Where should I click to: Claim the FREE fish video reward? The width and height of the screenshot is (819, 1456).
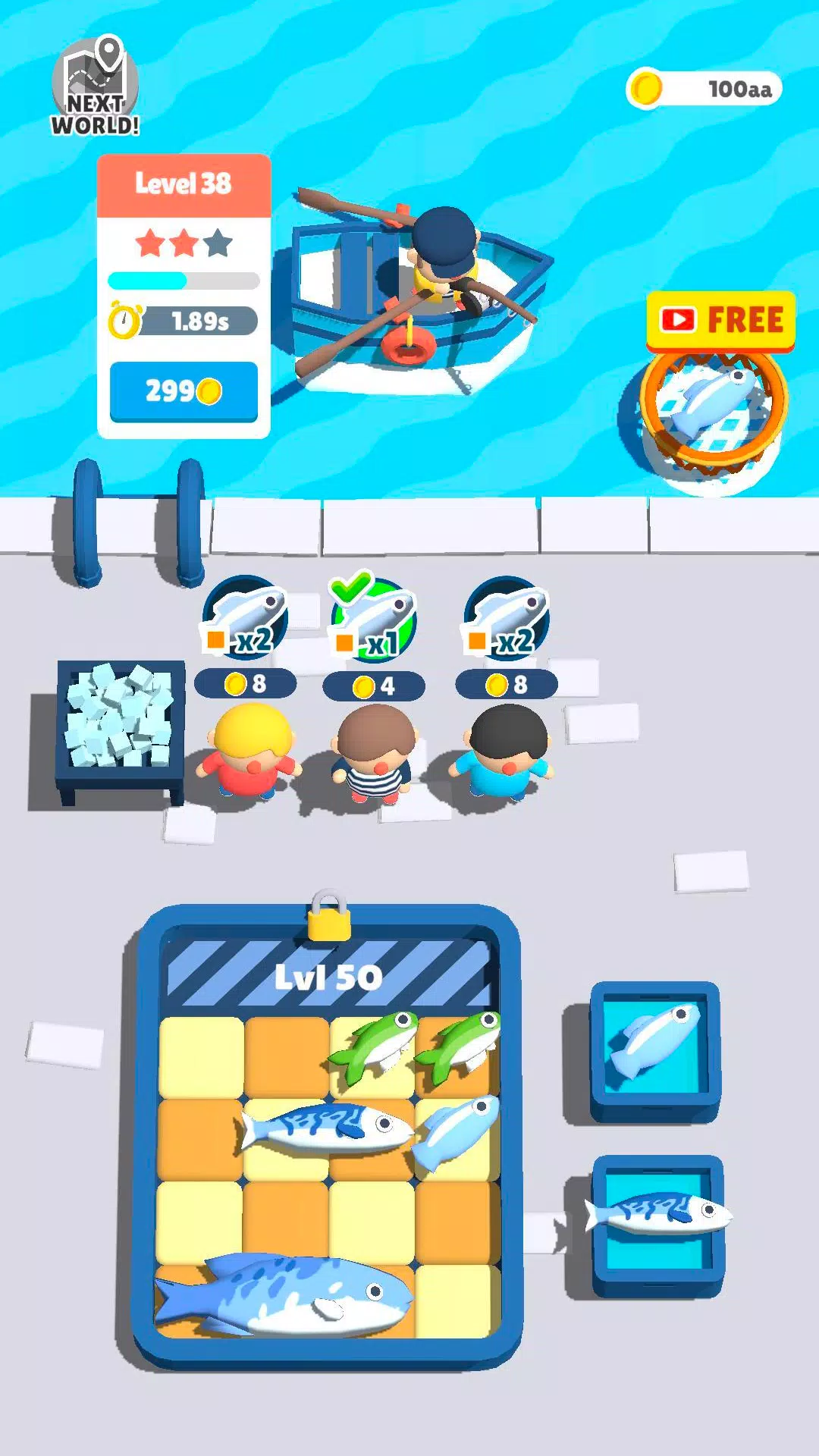(x=720, y=321)
